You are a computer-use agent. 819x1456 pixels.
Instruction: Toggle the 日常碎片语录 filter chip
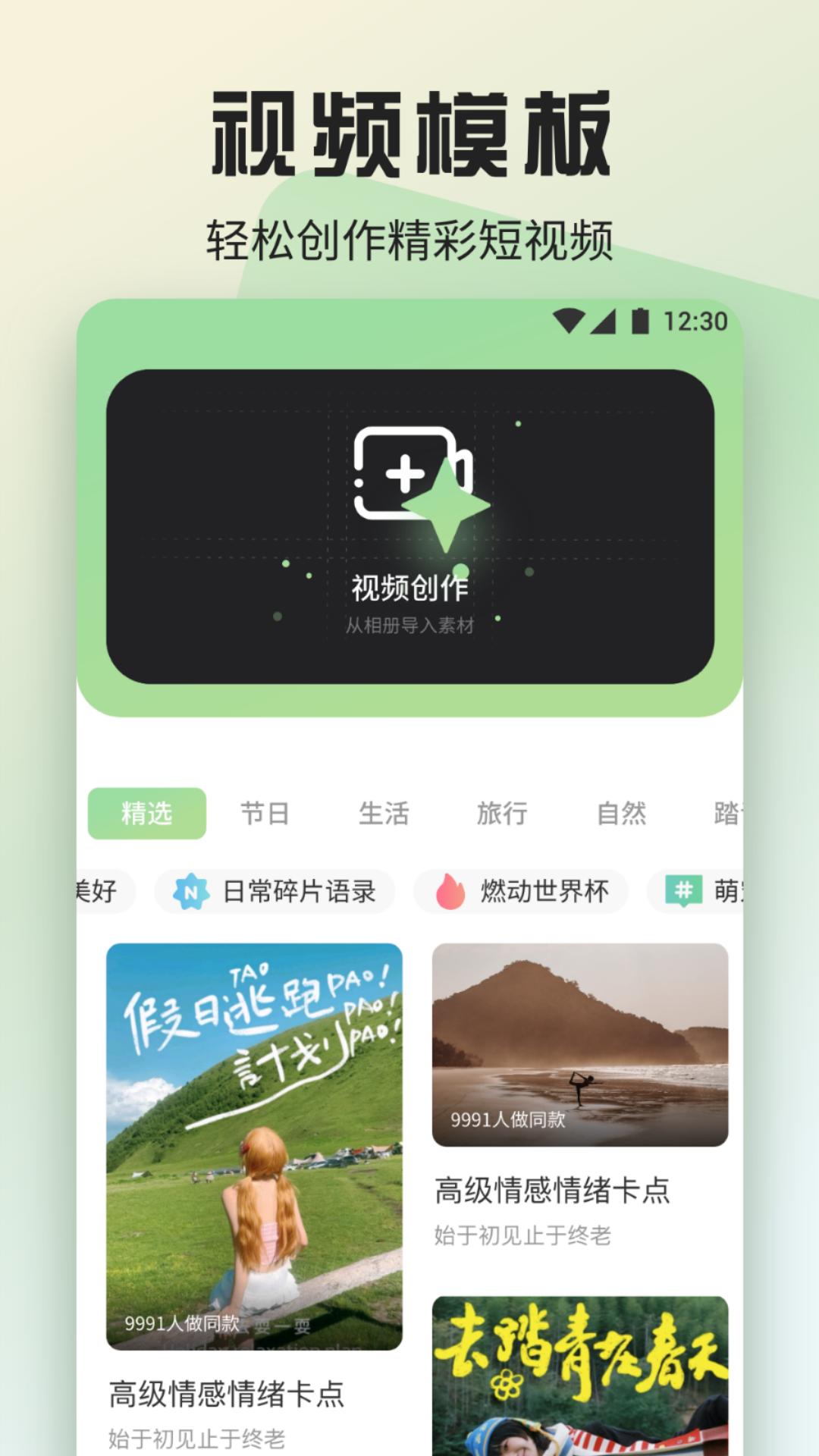click(277, 892)
